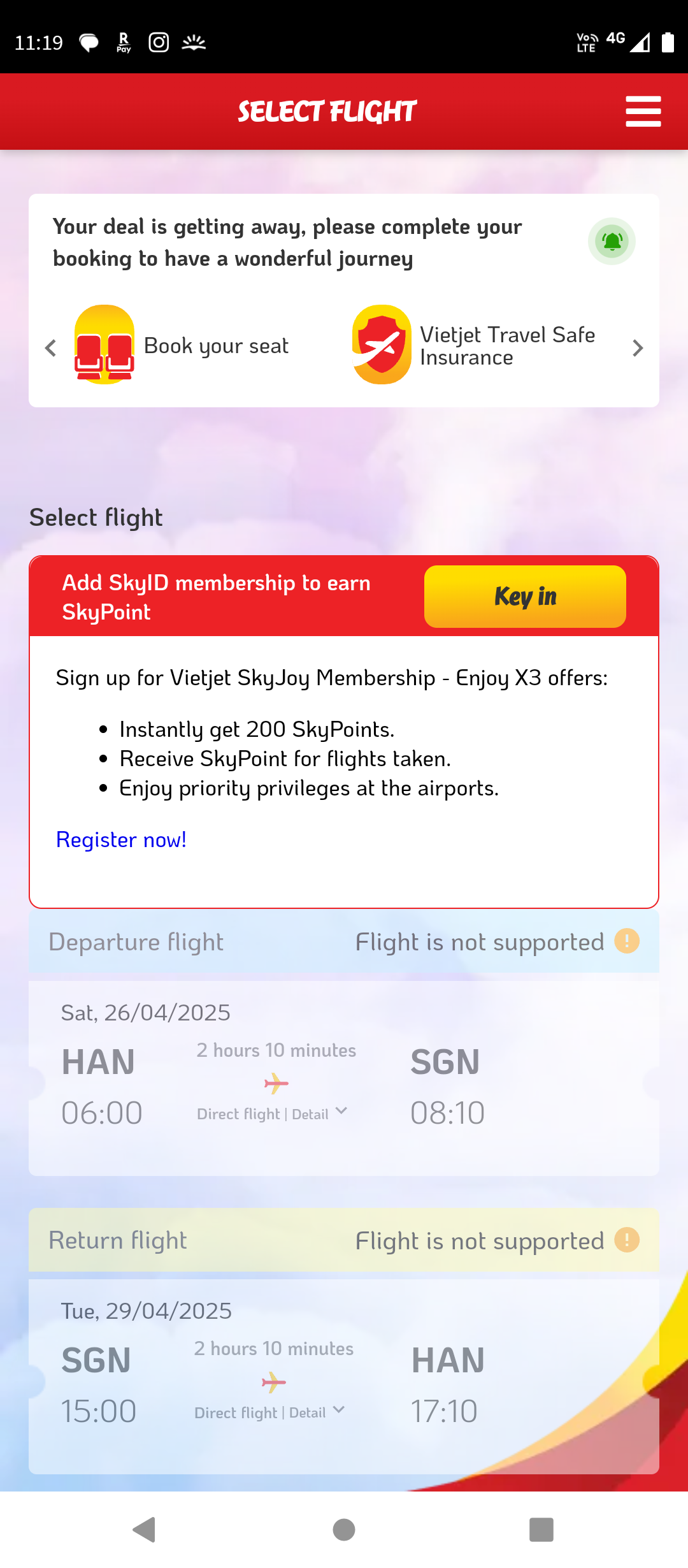Open the hamburger menu

point(643,112)
